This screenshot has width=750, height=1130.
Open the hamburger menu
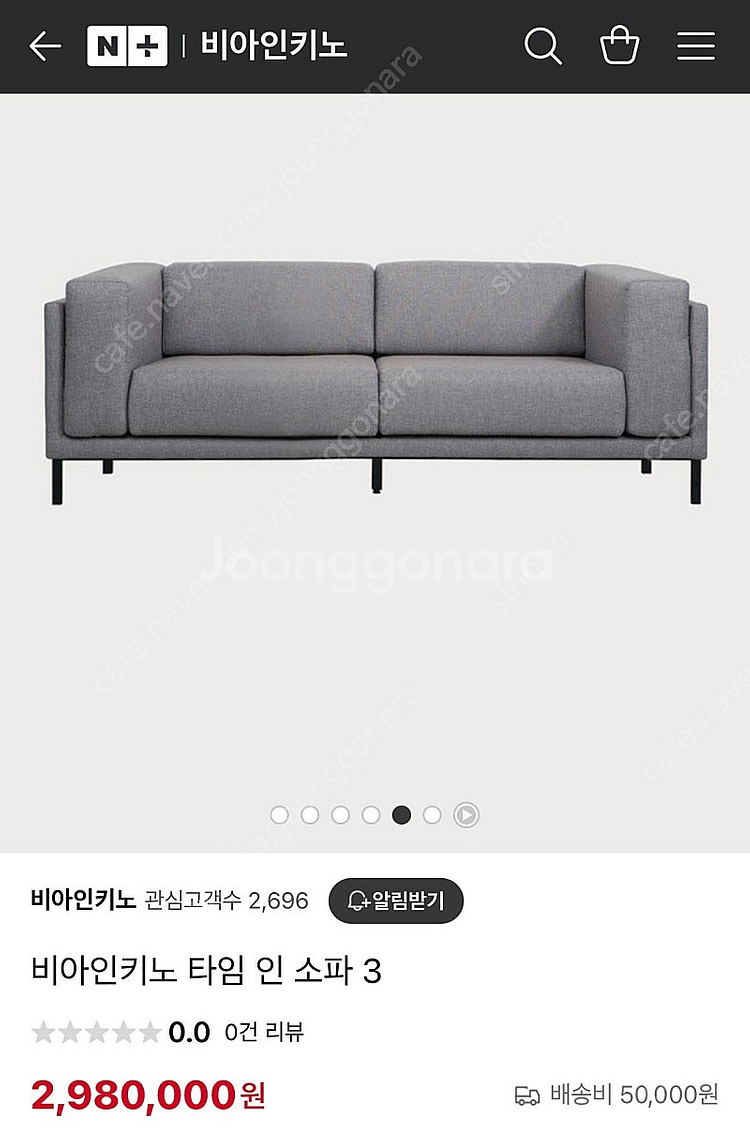pos(696,46)
